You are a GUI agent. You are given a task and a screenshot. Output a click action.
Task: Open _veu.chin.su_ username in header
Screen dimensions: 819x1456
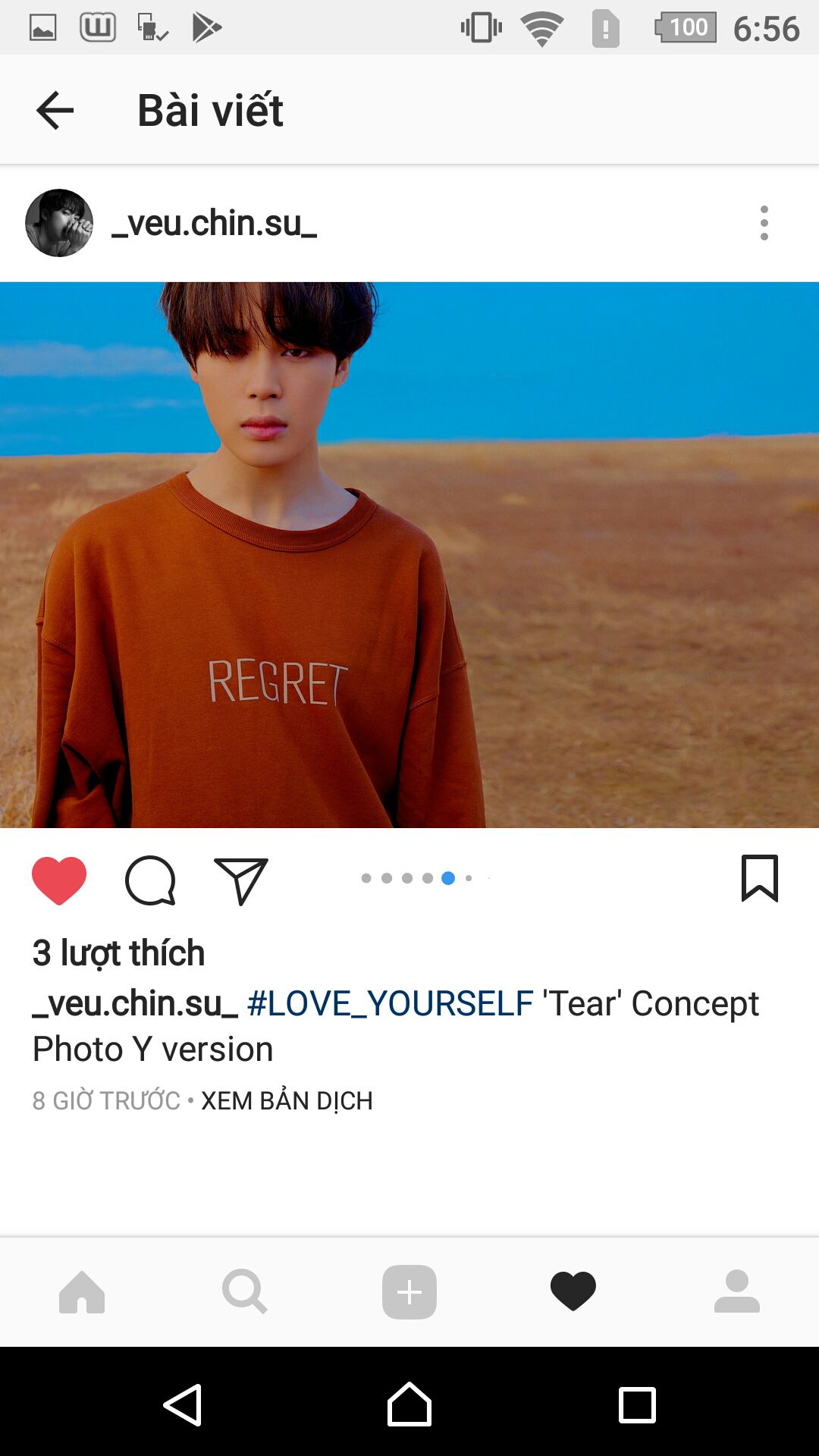214,223
